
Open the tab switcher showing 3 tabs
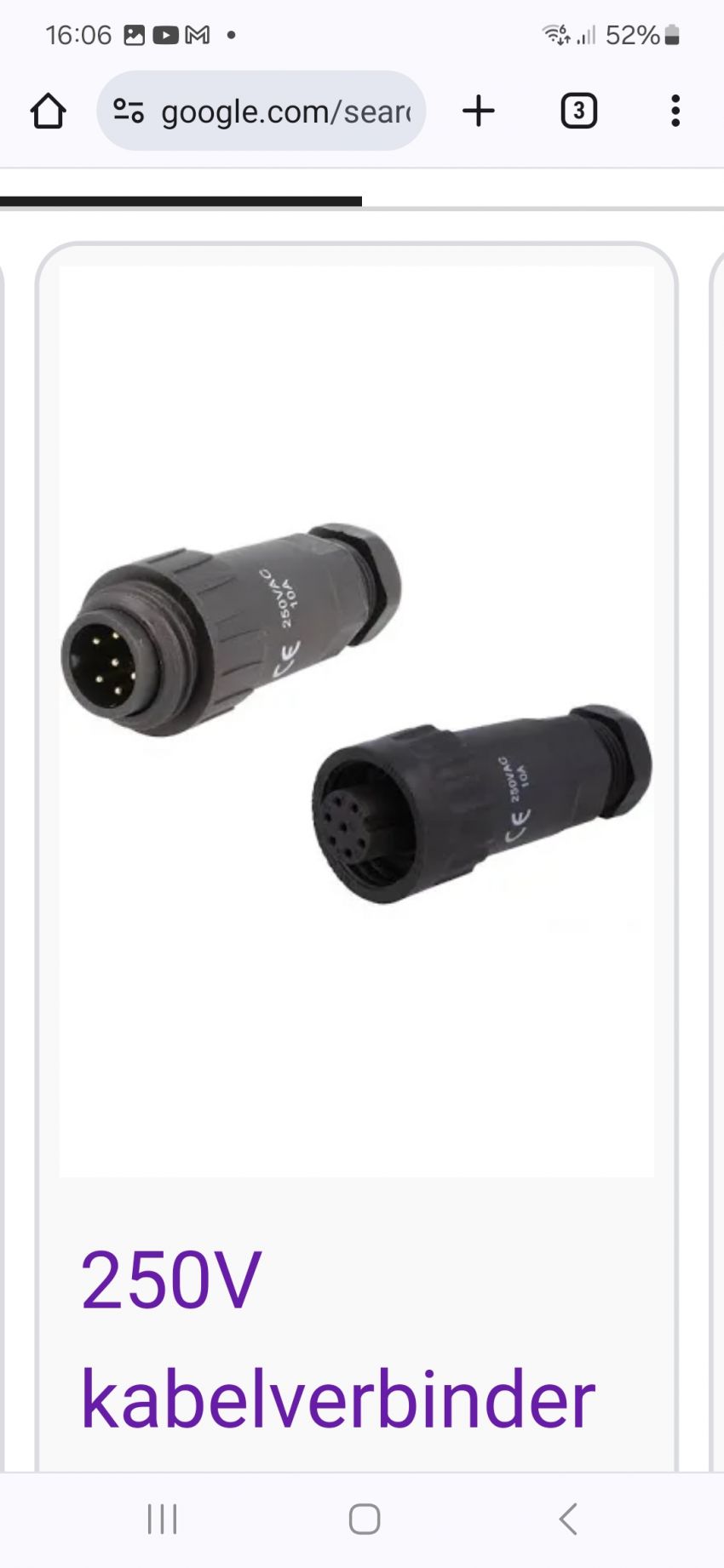[578, 111]
